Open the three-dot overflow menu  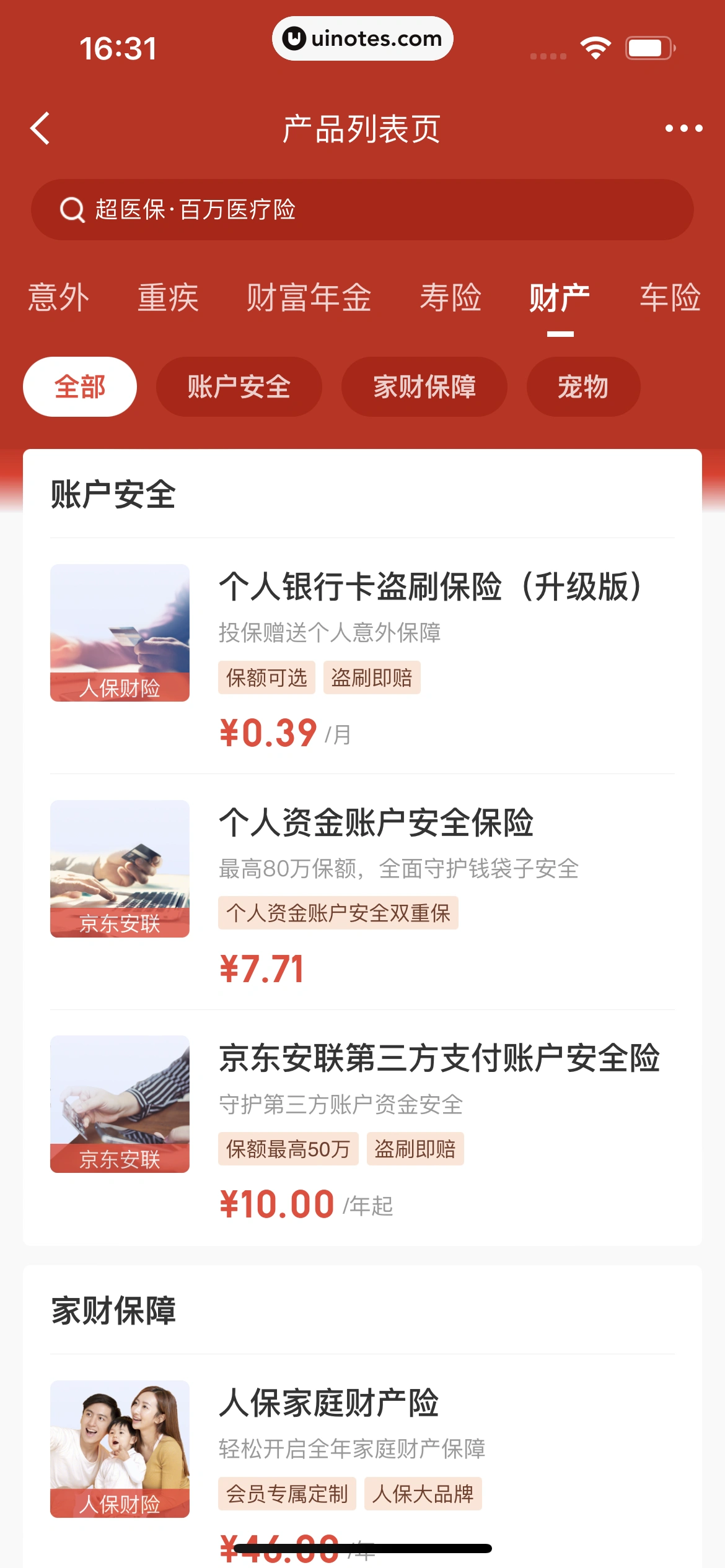coord(683,129)
